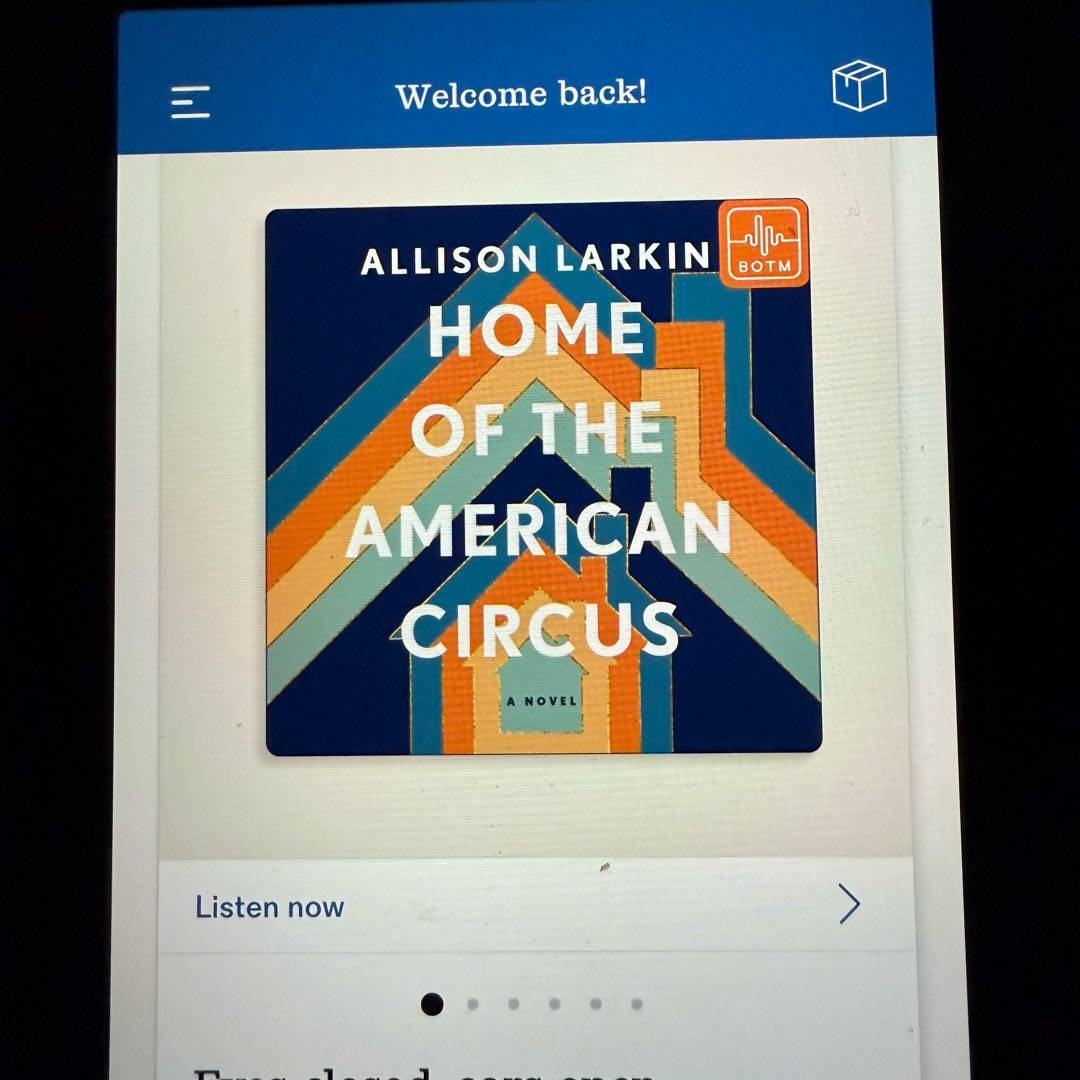Open Home of the American Circus audiobook cover

pyautogui.click(x=543, y=476)
